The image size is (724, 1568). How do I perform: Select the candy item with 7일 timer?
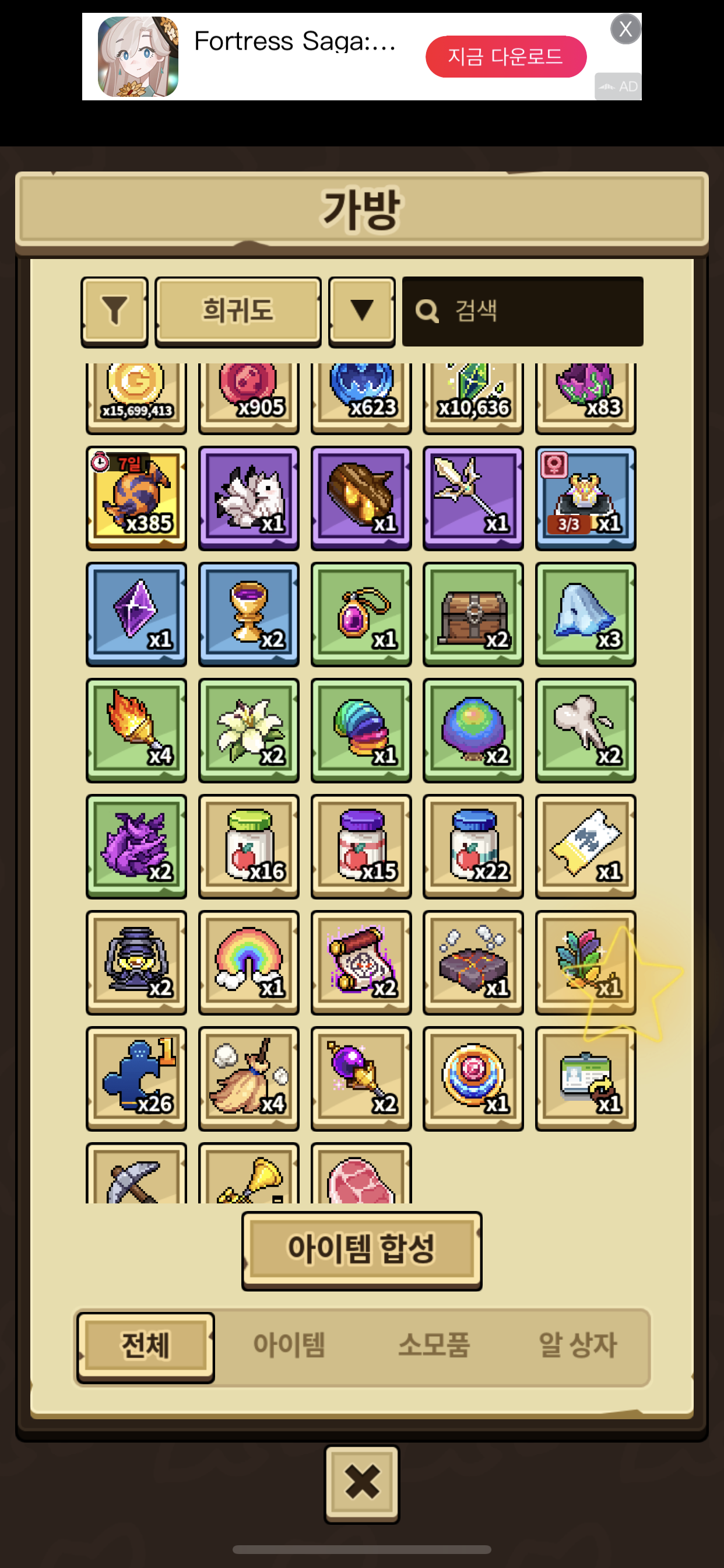(136, 498)
